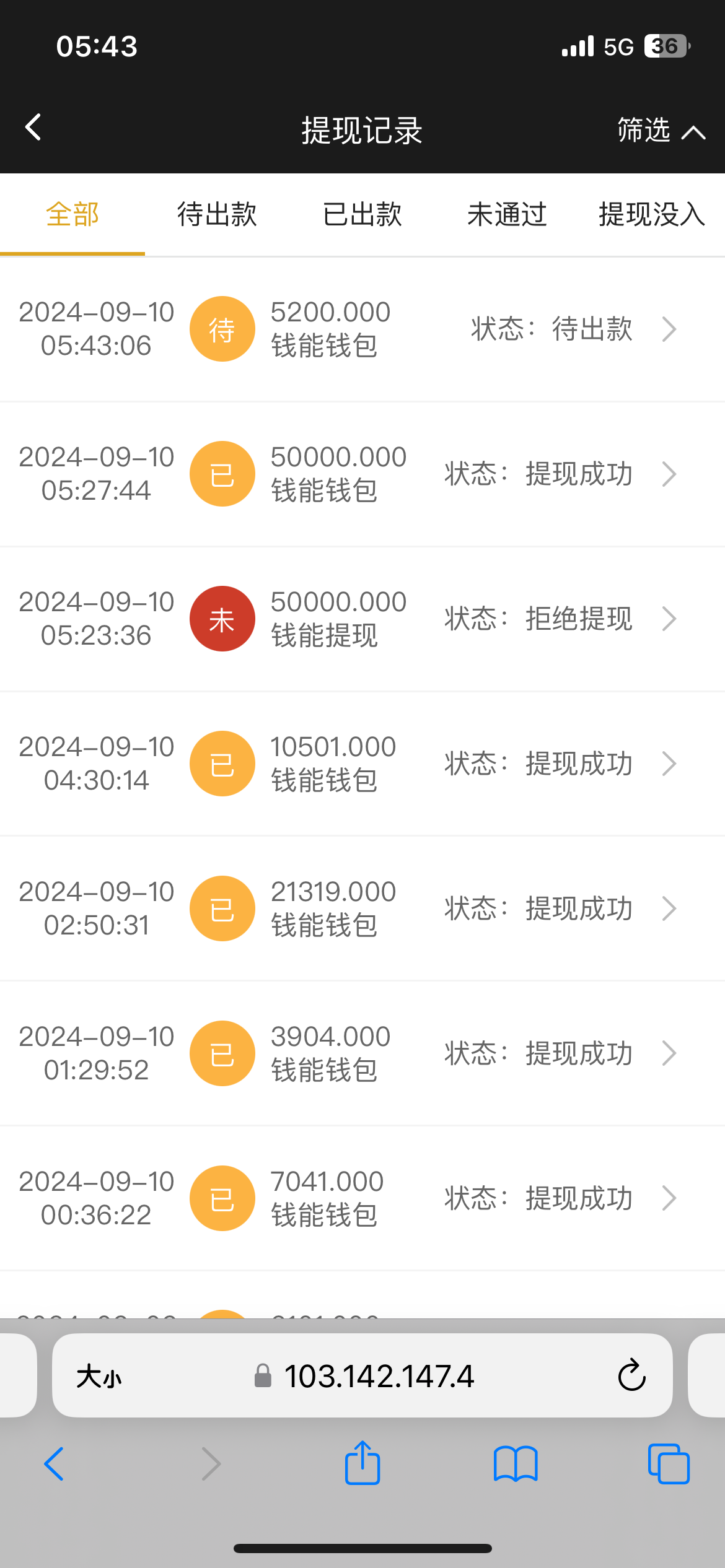
Task: Open the 大小 page settings menu
Action: click(x=99, y=1377)
